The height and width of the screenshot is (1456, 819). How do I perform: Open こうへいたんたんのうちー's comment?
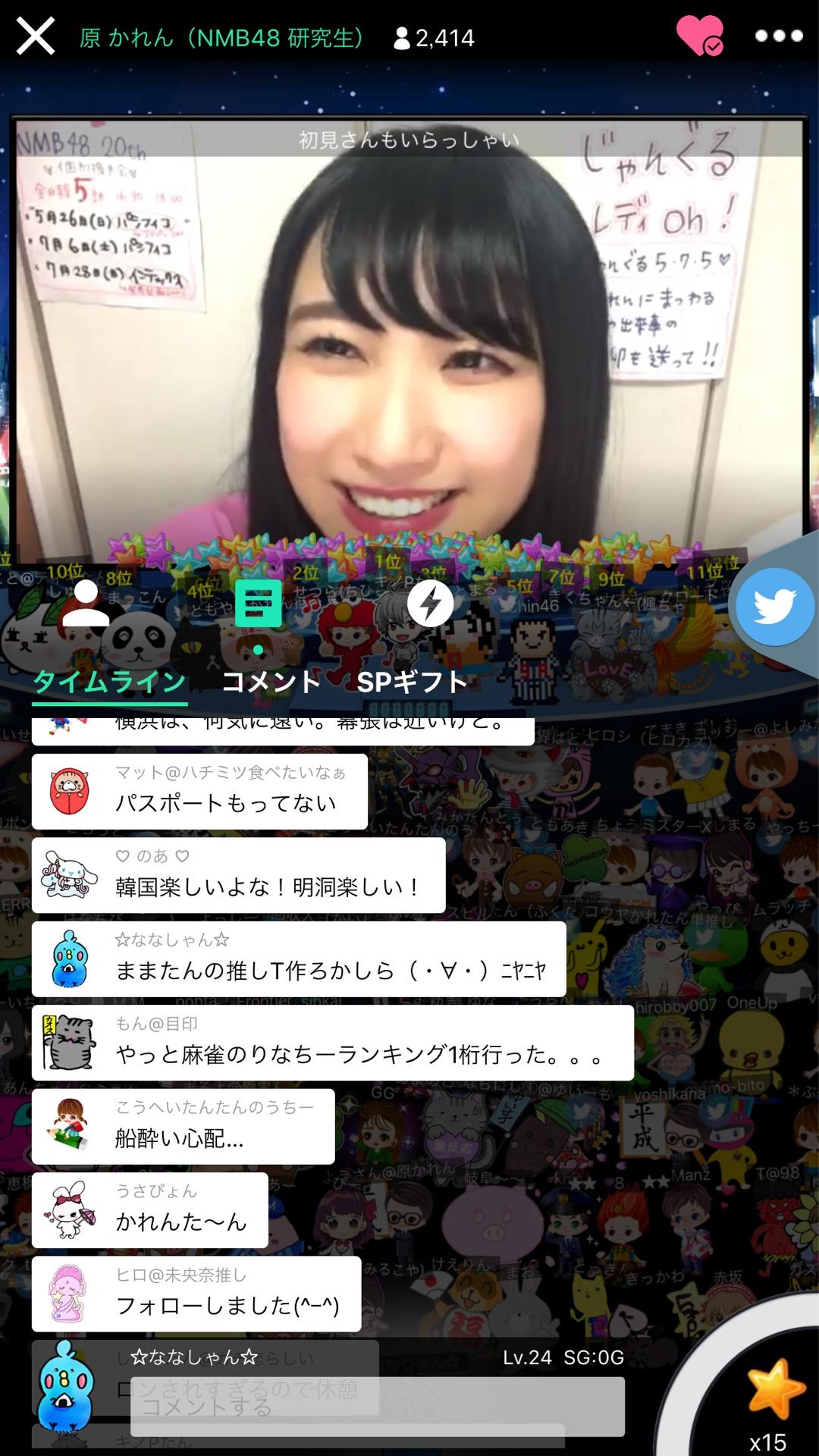(x=183, y=1126)
